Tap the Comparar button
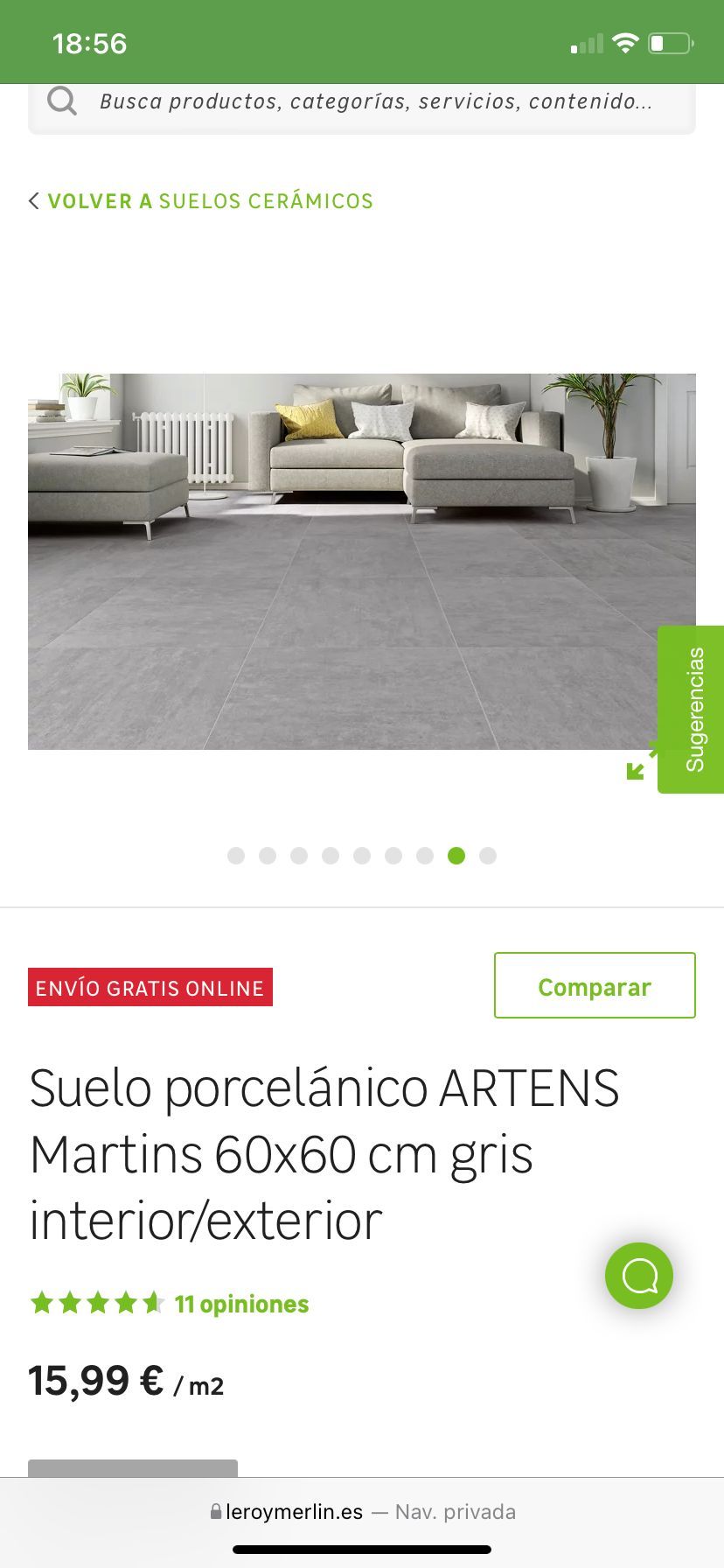The image size is (724, 1568). point(595,985)
